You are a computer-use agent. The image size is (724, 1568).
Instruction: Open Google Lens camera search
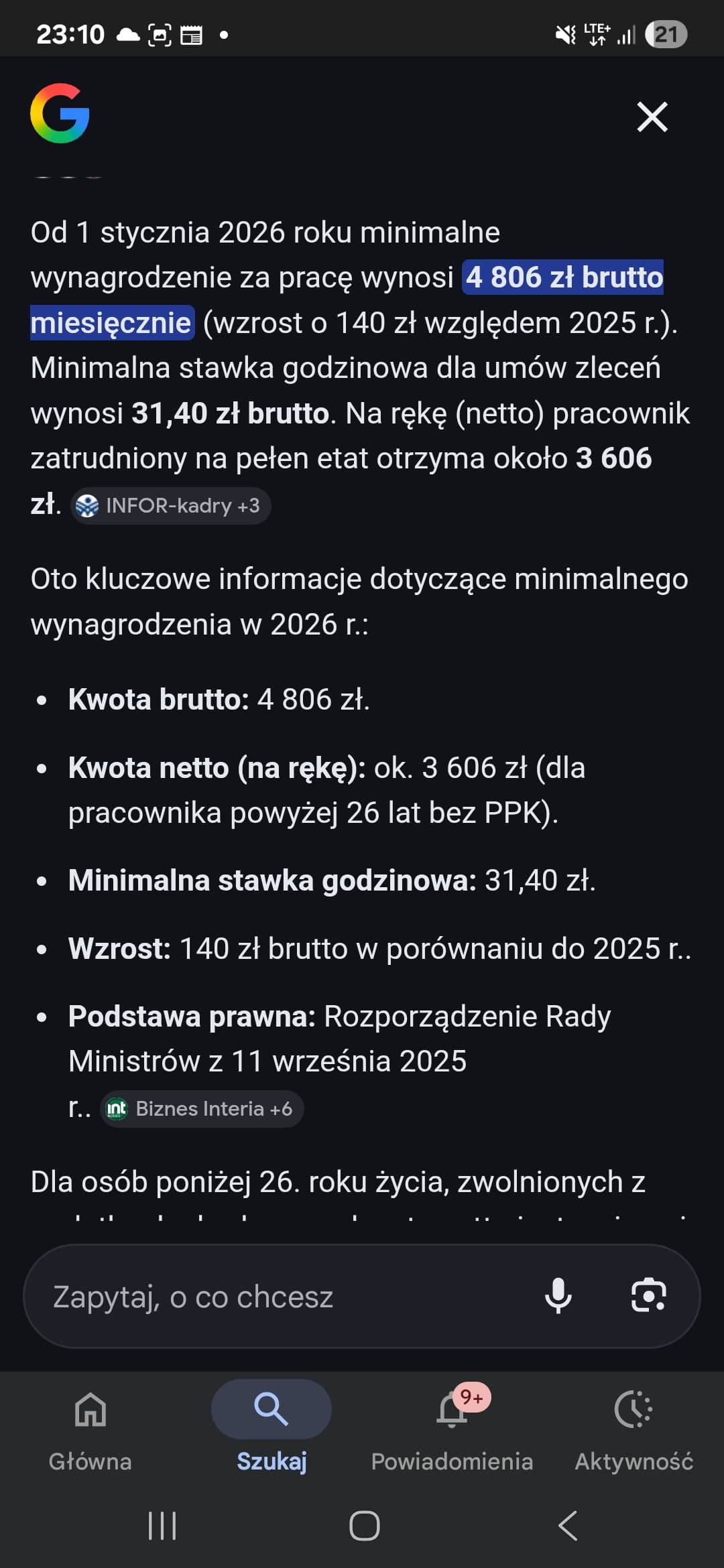[648, 1295]
